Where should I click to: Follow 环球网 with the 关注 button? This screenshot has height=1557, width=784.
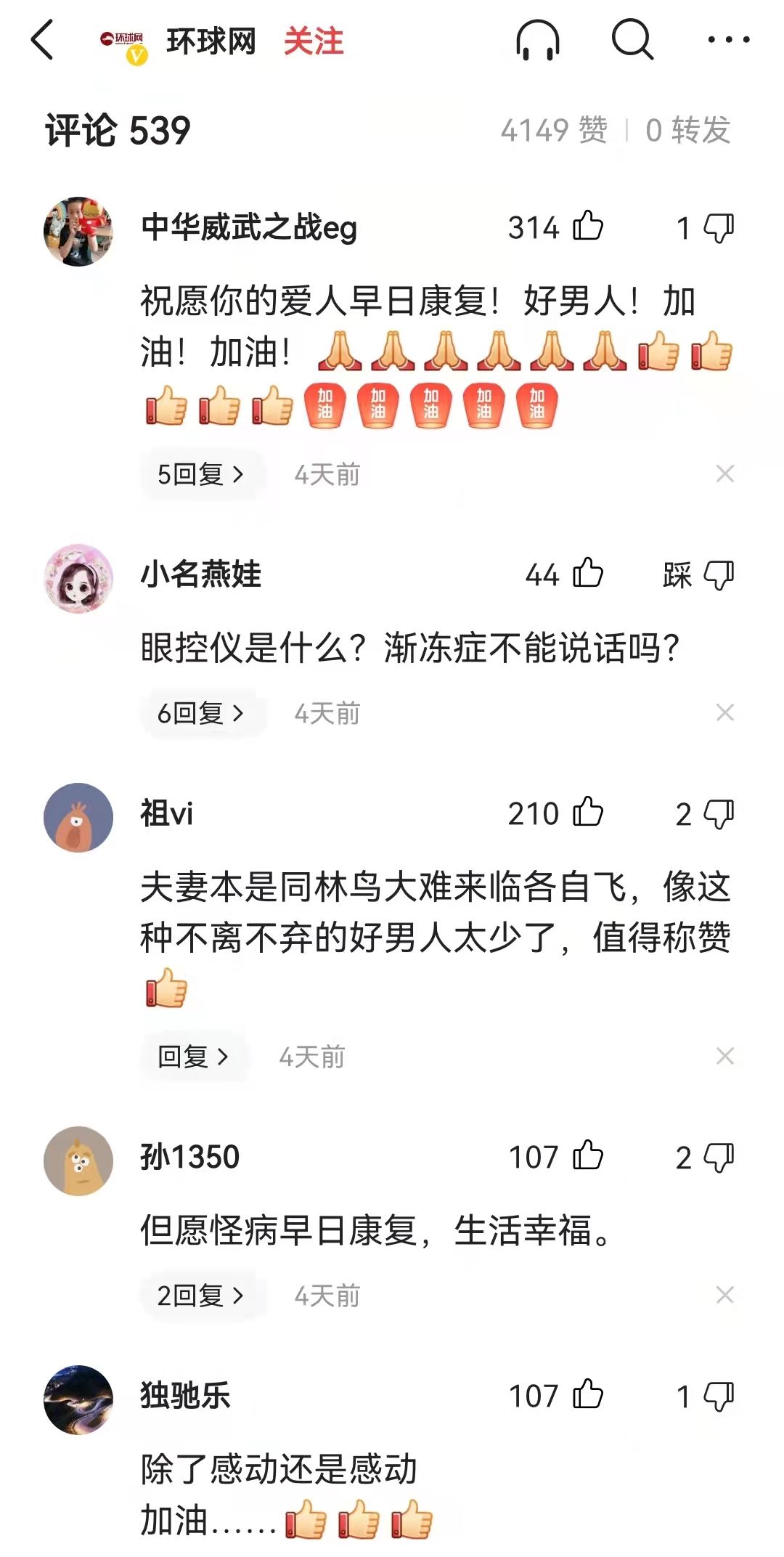tap(313, 41)
